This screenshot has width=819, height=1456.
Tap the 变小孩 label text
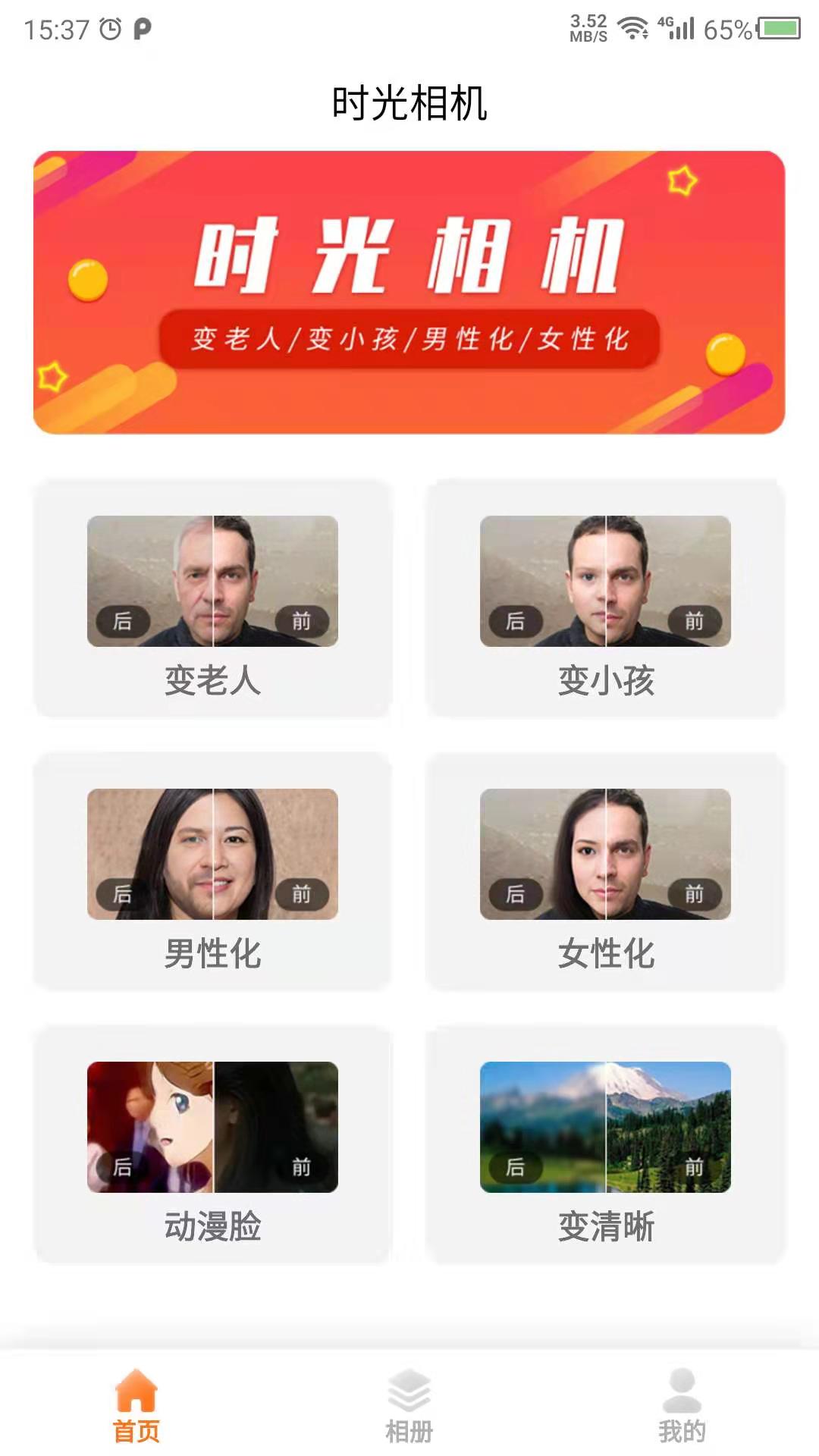coord(605,681)
